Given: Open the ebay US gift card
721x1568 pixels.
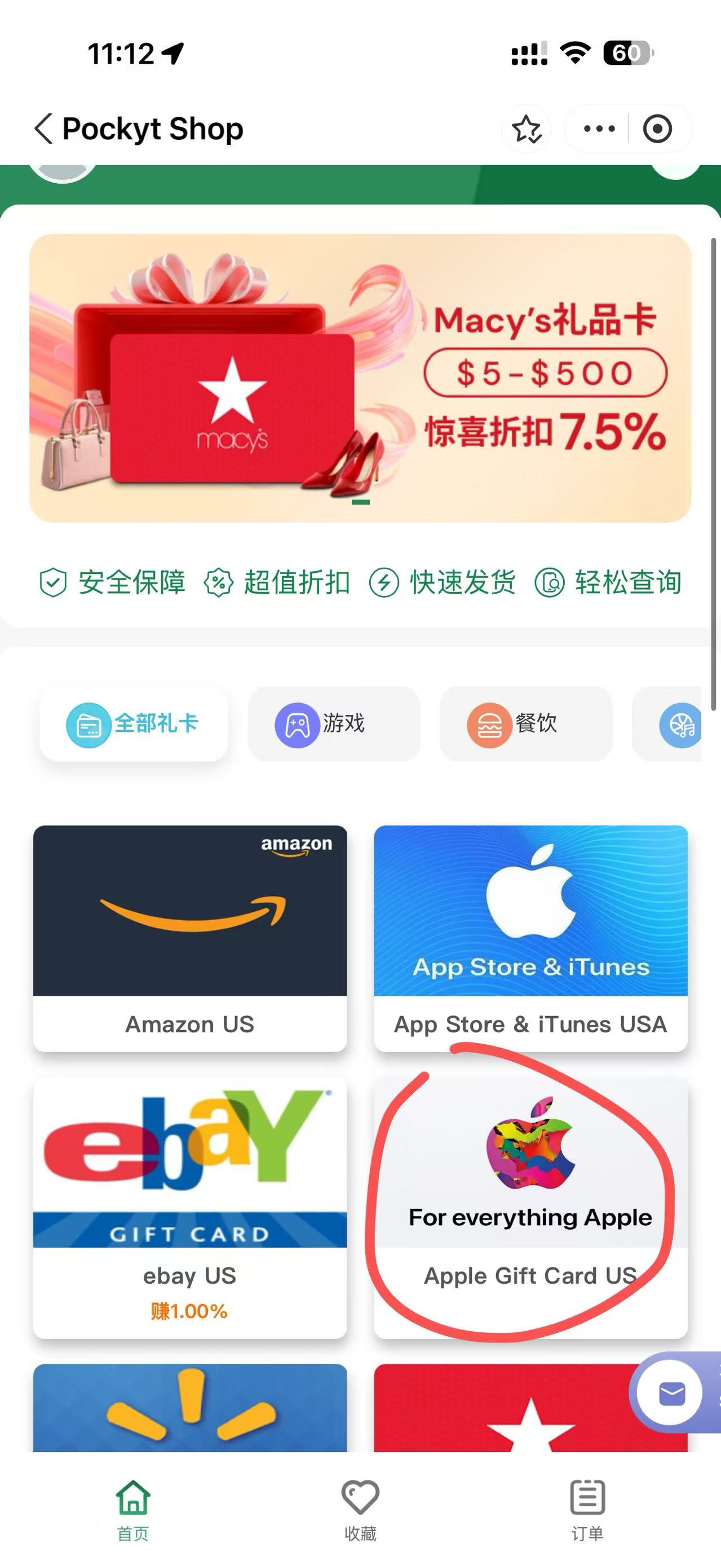Looking at the screenshot, I should 190,1207.
